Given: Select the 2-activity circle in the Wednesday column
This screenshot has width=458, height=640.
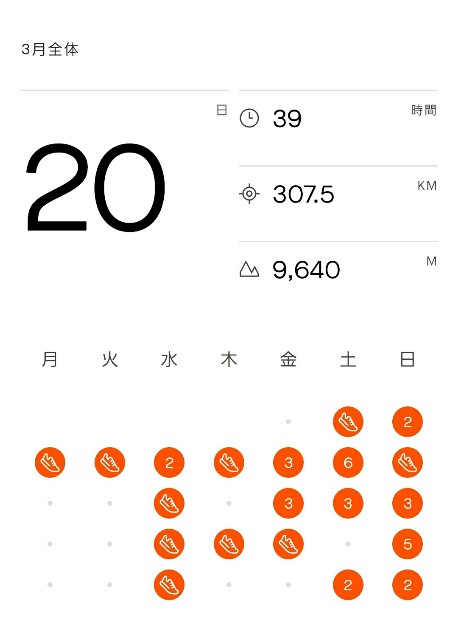Looking at the screenshot, I should 169,462.
